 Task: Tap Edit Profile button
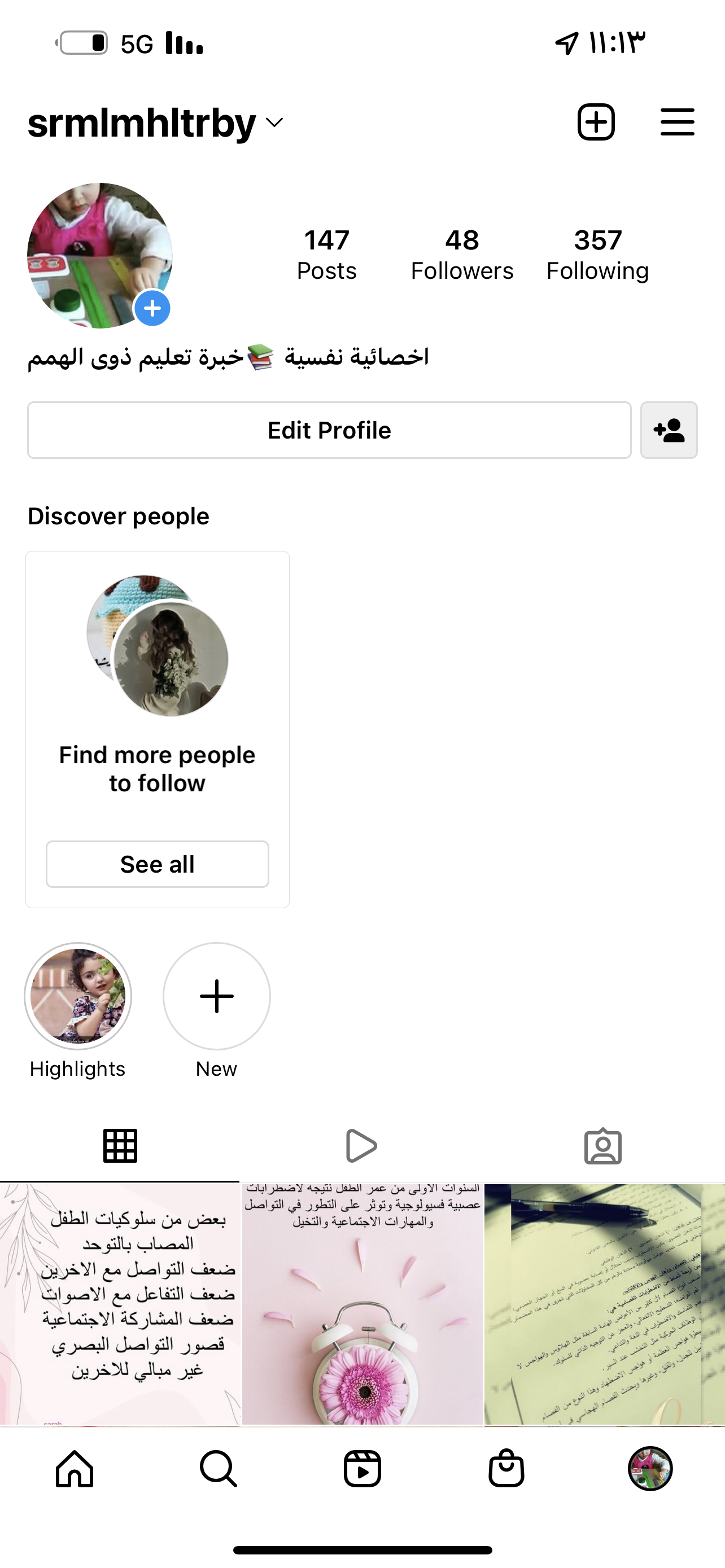click(329, 430)
